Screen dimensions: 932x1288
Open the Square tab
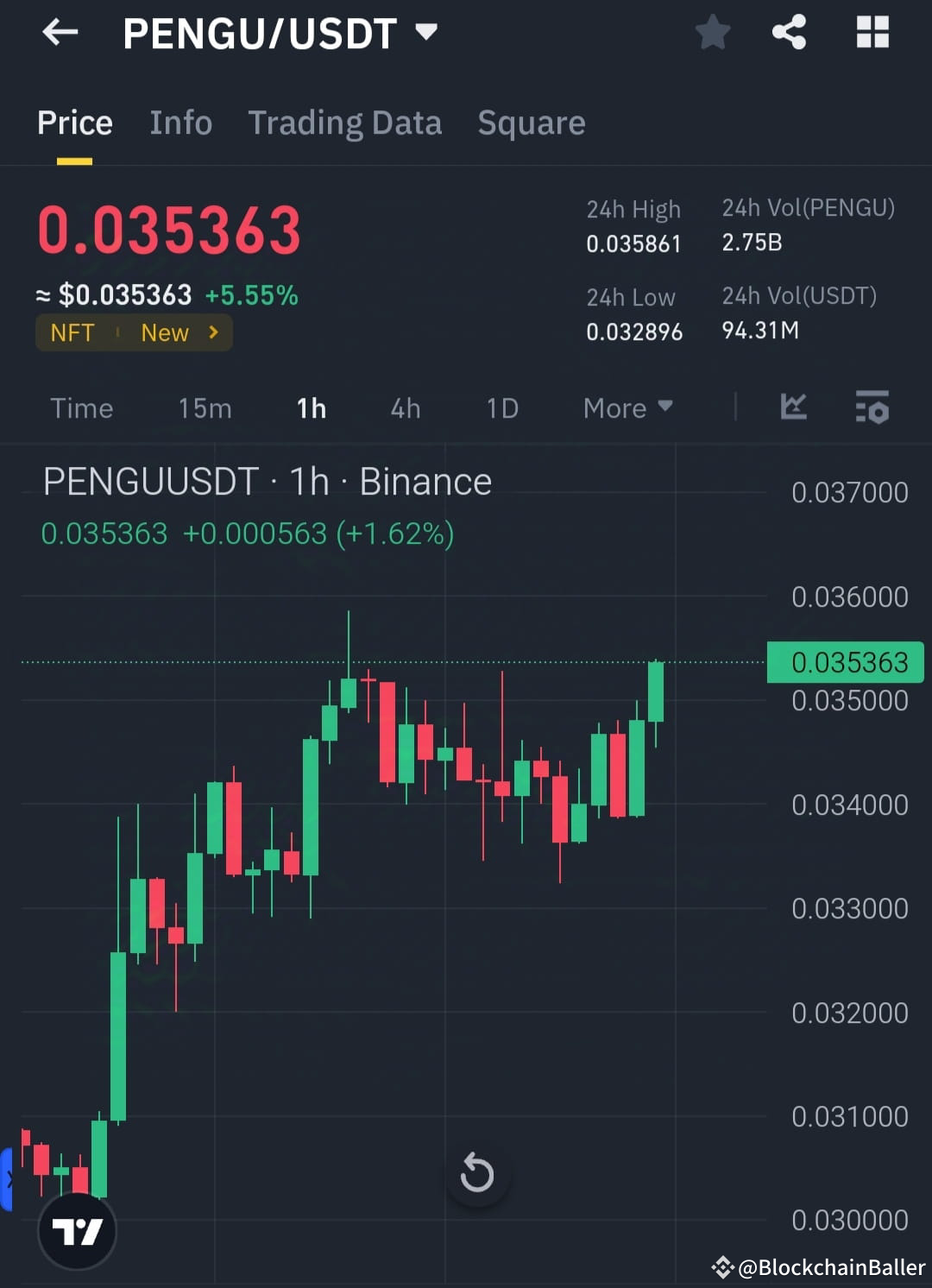531,123
